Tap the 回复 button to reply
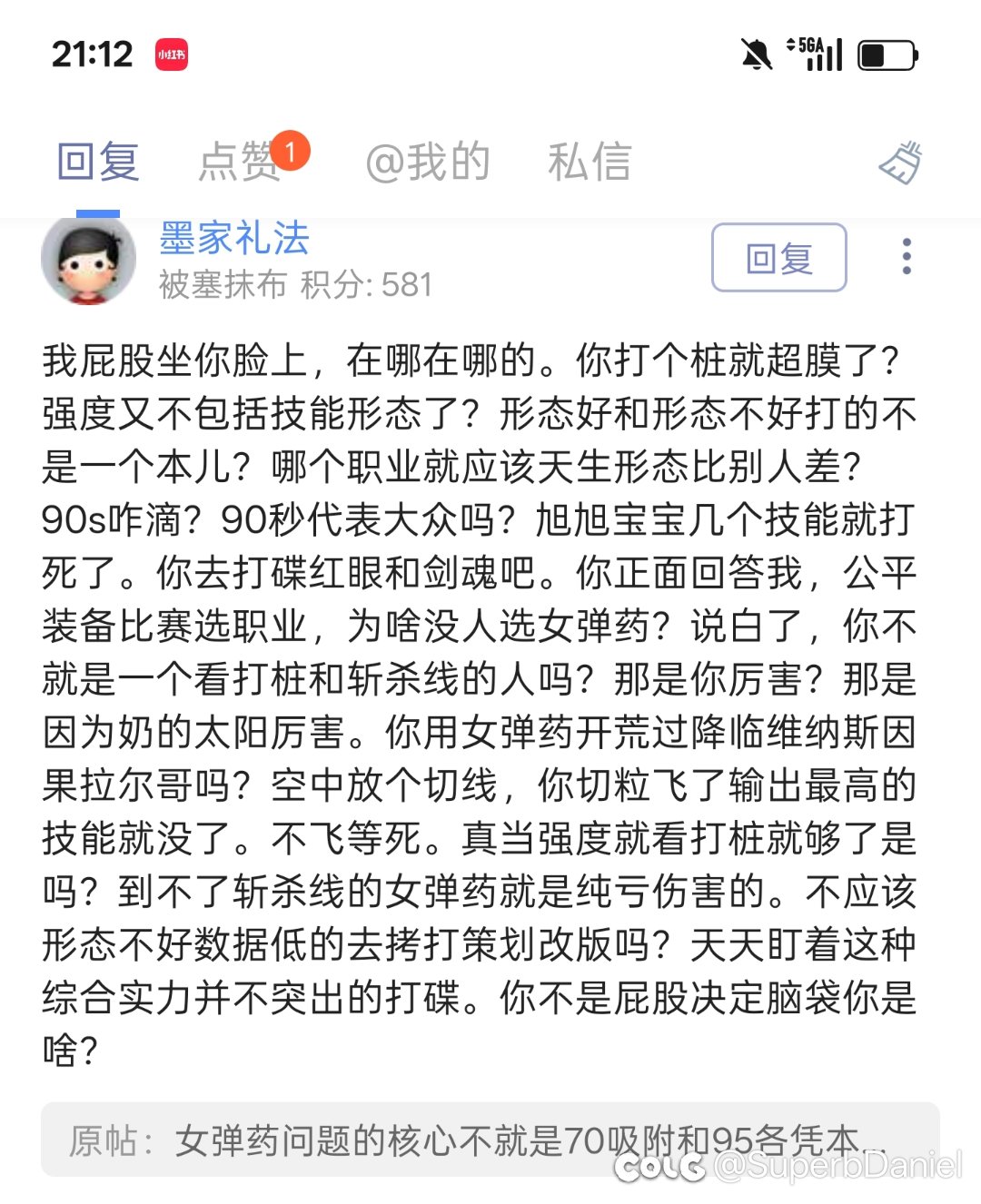The height and width of the screenshot is (1204, 981). tap(778, 258)
